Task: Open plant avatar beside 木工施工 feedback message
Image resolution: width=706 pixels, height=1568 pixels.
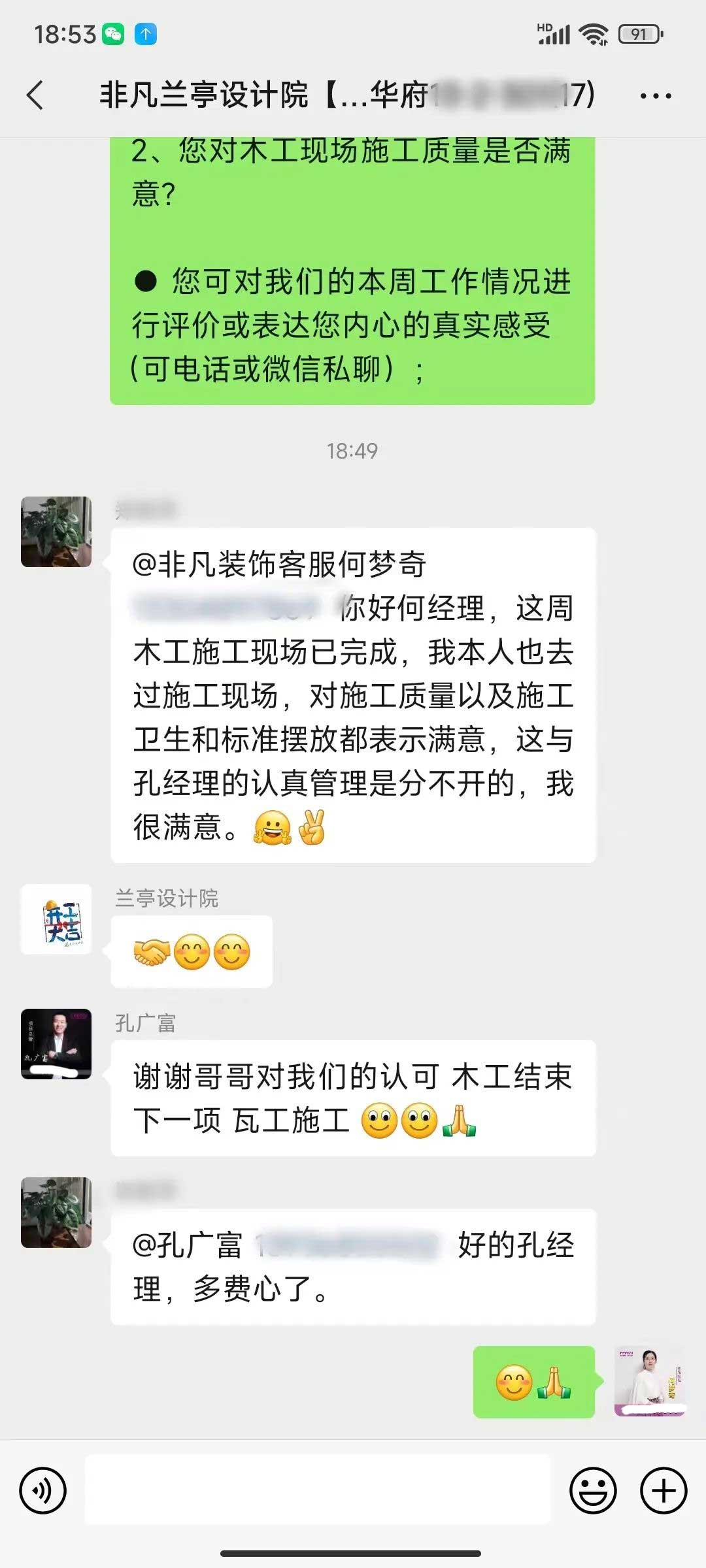Action: click(56, 532)
